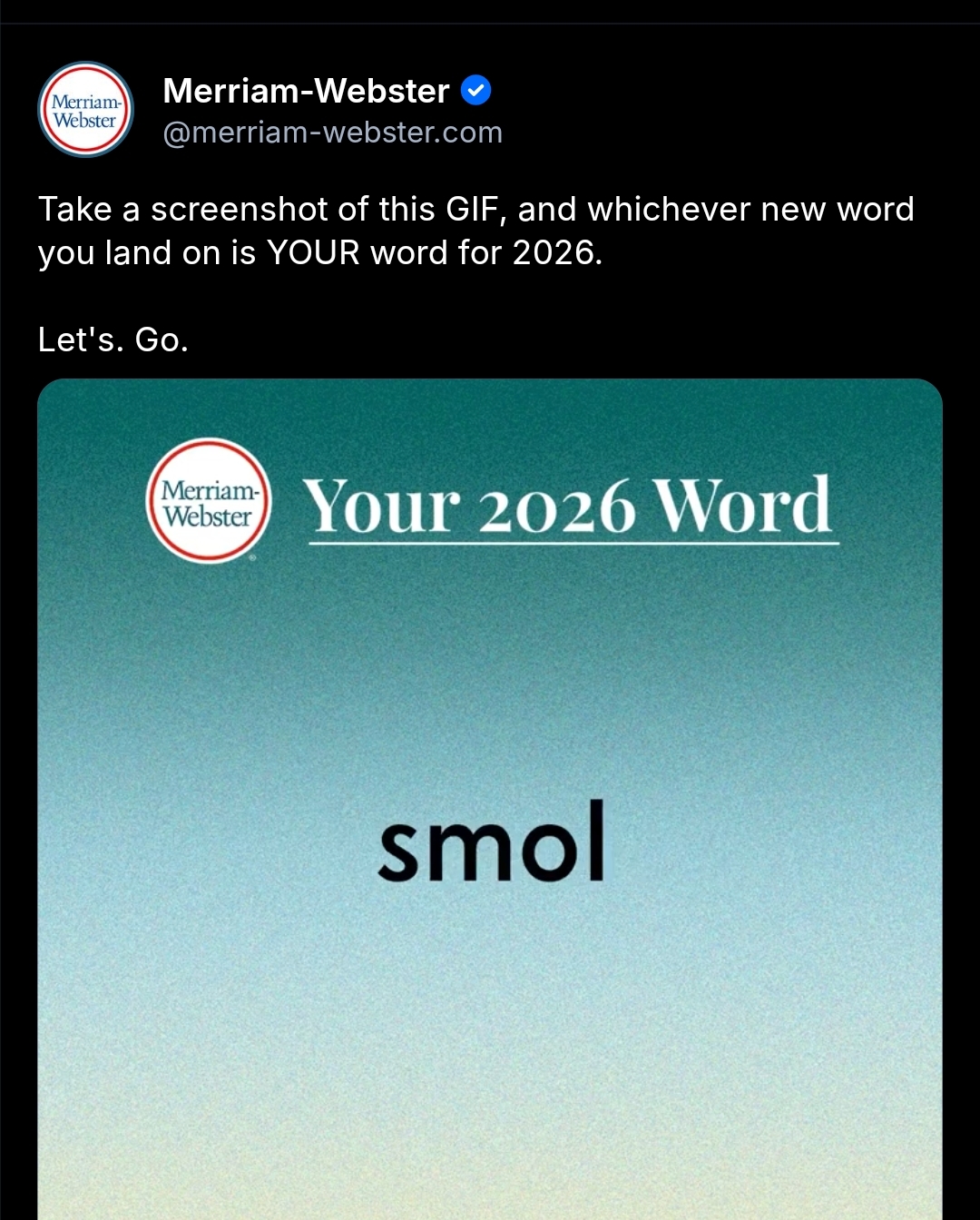Open the @merriam-webster.com handle
Image resolution: width=980 pixels, height=1220 pixels.
332,133
